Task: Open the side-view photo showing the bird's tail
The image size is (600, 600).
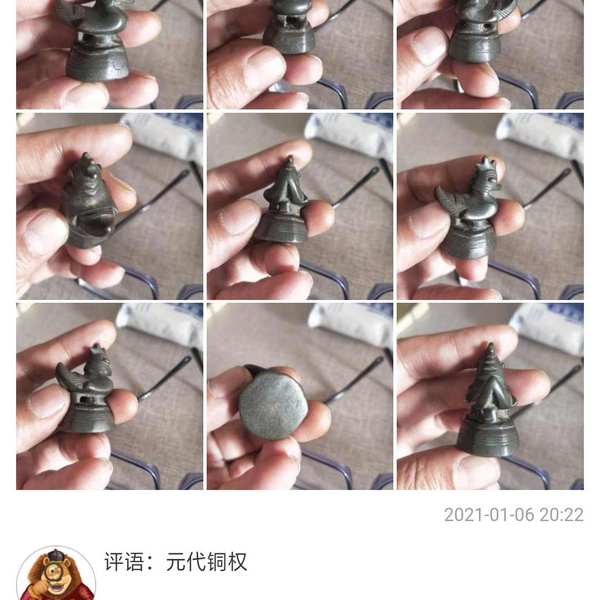Action: pyautogui.click(x=489, y=205)
